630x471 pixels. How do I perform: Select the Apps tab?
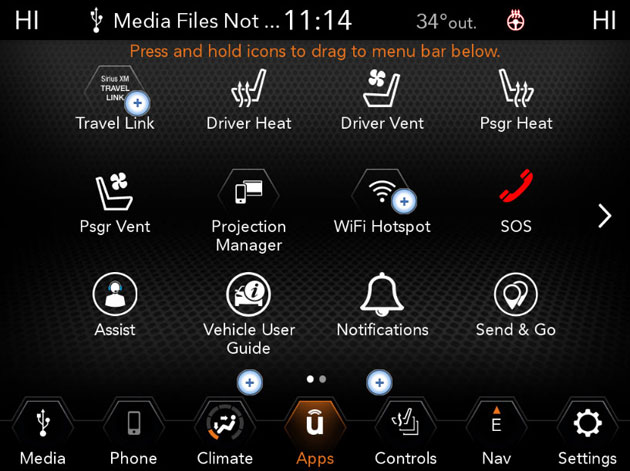(315, 433)
